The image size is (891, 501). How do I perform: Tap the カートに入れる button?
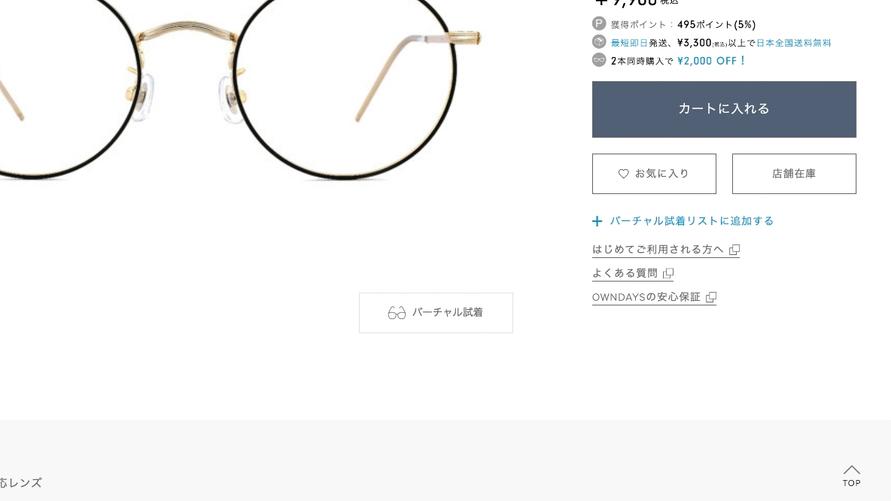[x=724, y=109]
